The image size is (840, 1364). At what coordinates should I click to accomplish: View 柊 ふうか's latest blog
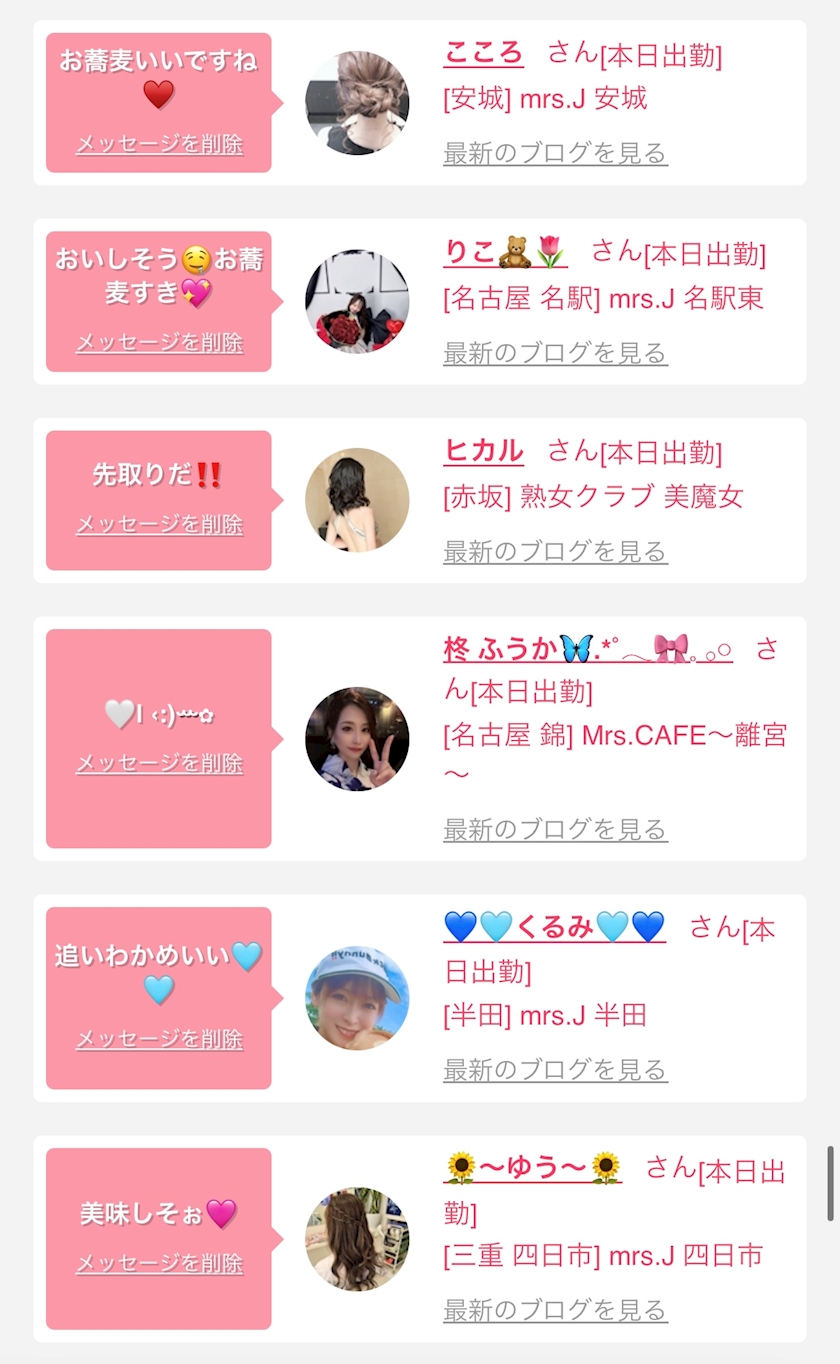click(x=555, y=830)
